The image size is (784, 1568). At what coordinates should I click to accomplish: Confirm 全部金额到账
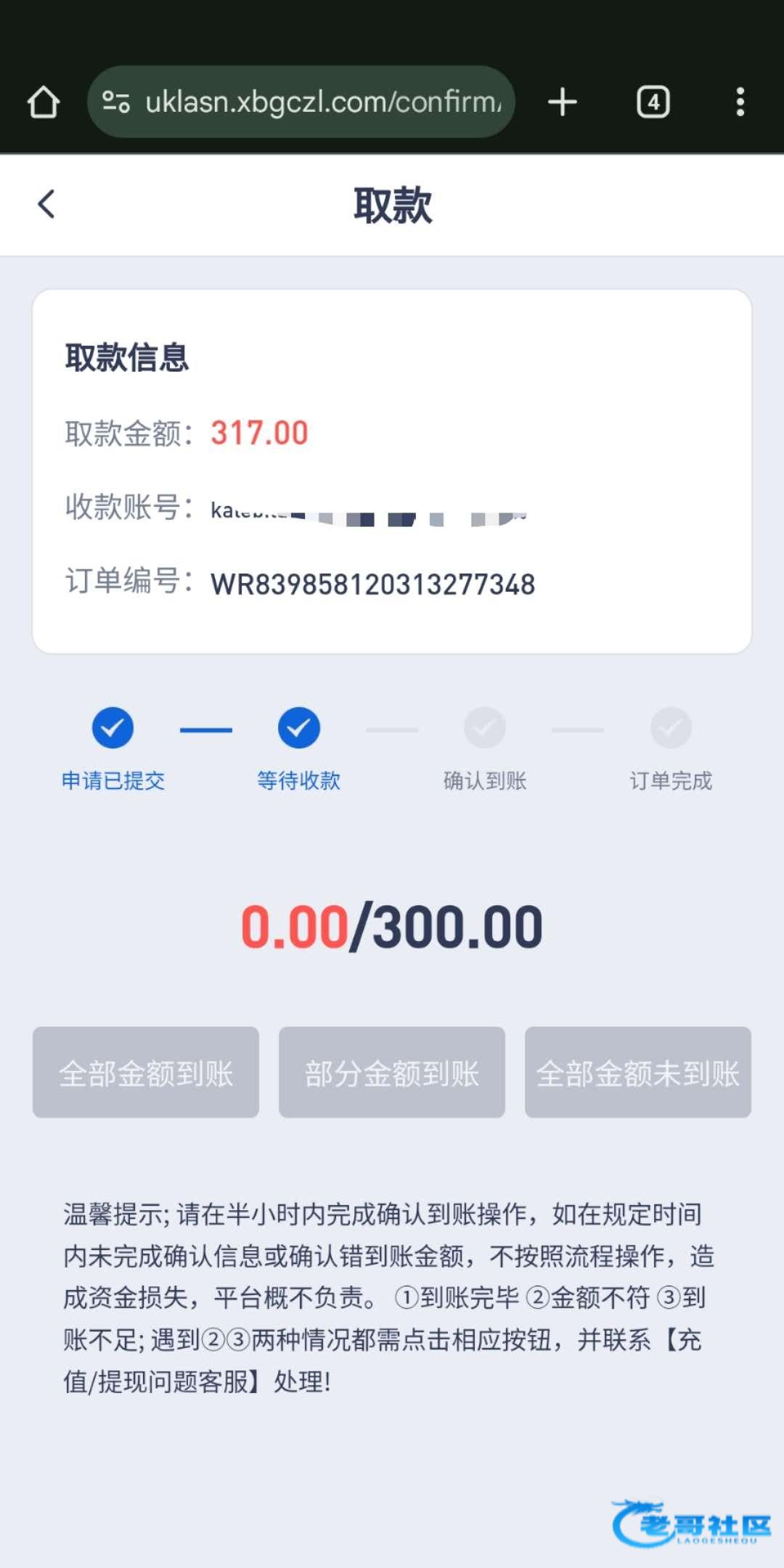point(146,1072)
